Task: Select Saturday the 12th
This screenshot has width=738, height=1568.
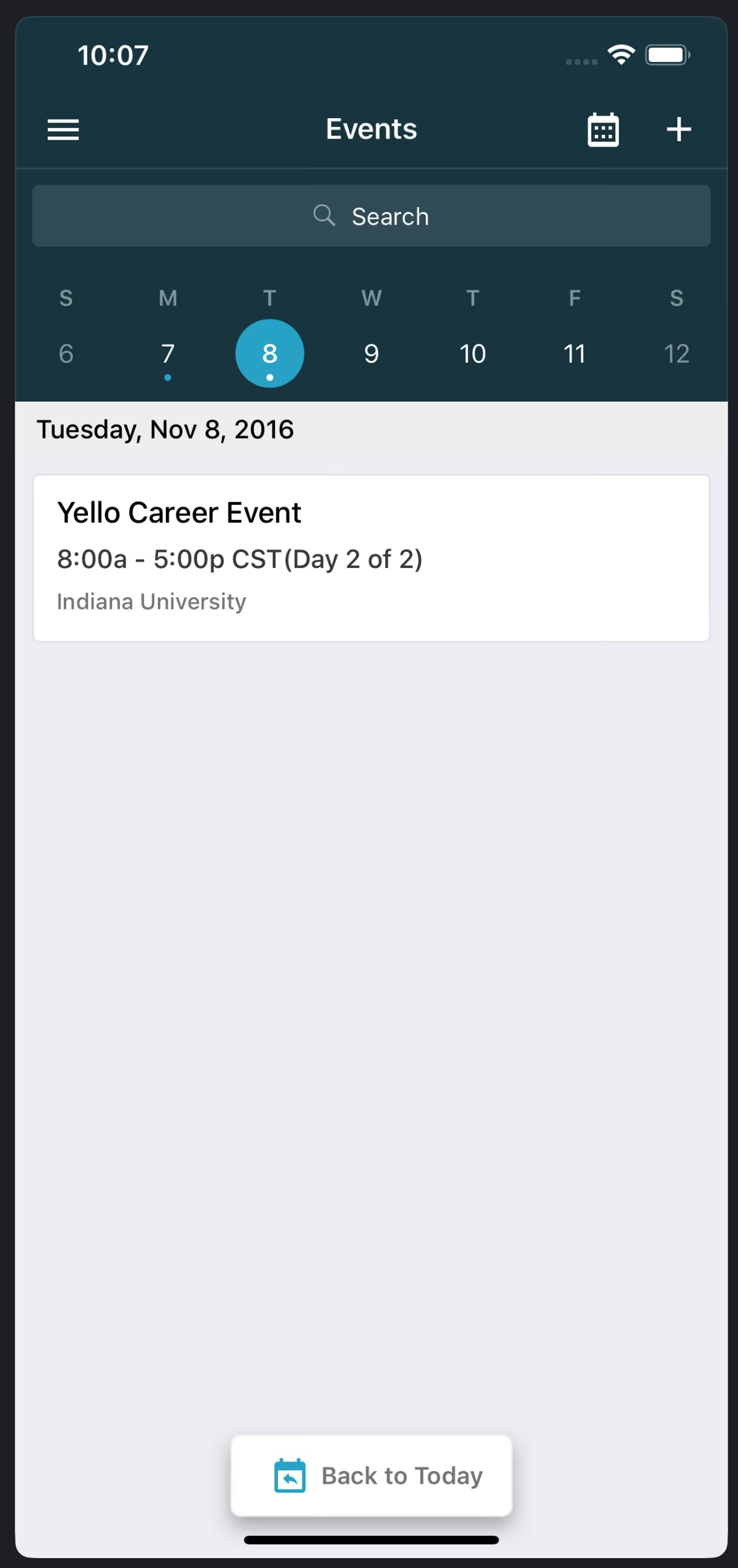Action: click(x=677, y=354)
